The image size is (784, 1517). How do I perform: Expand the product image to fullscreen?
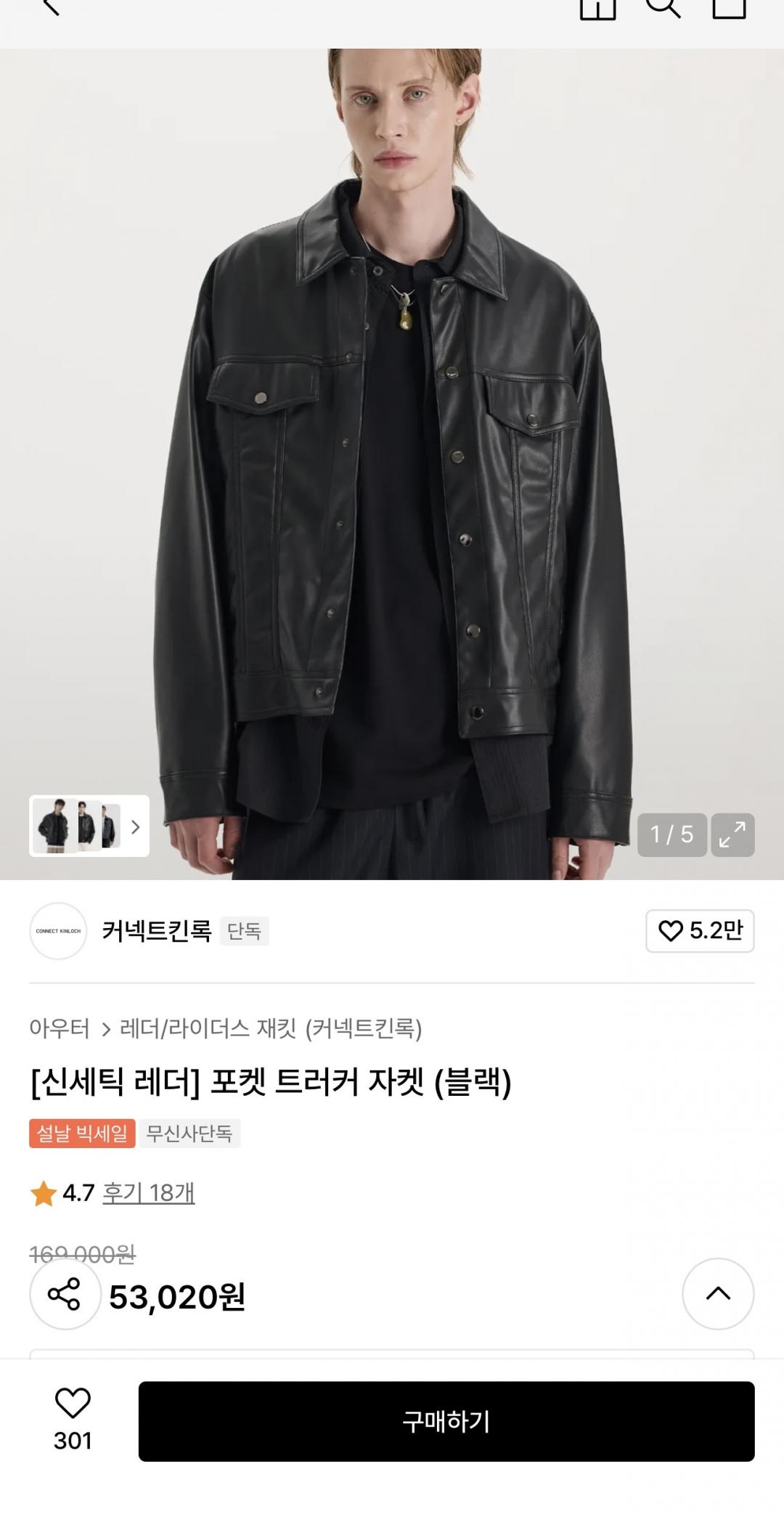[x=732, y=834]
